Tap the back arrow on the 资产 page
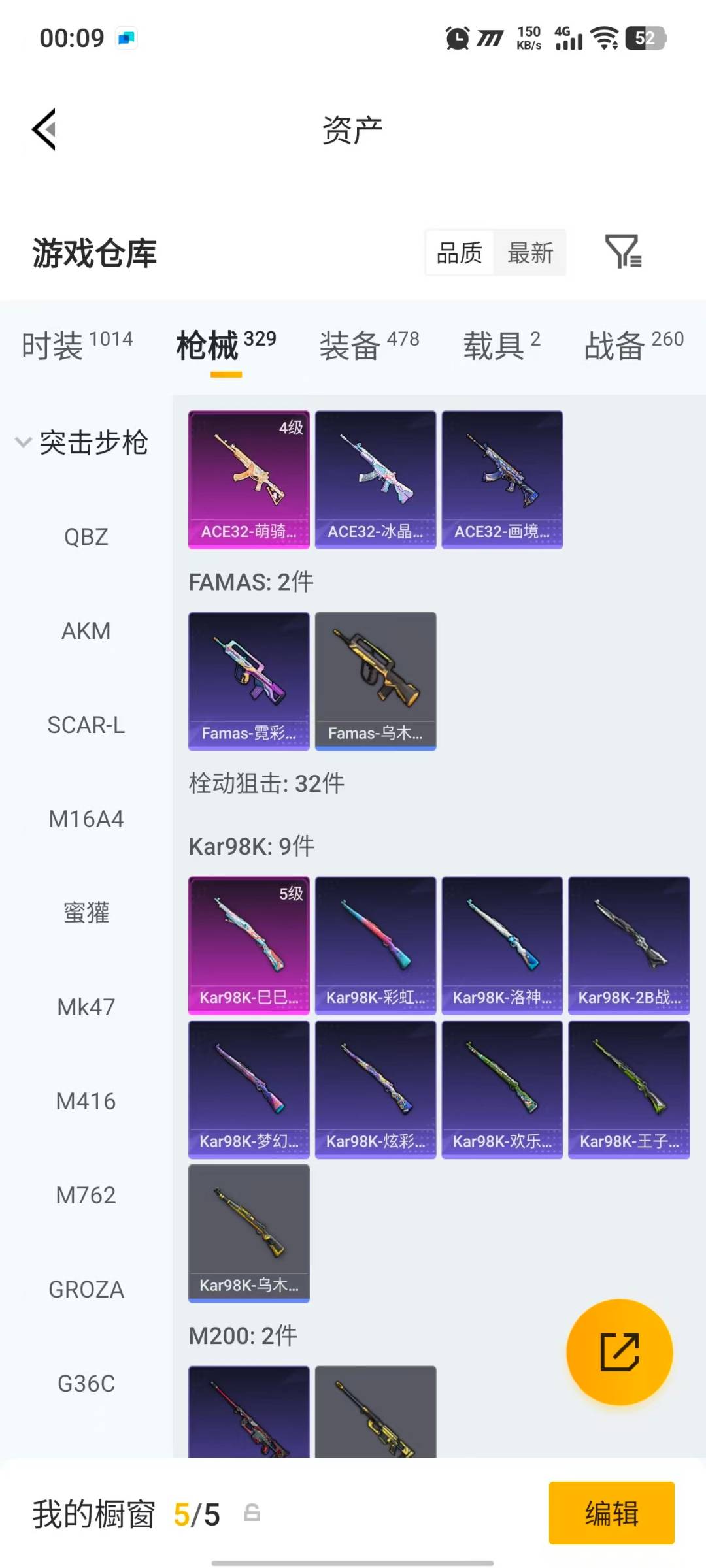 pos(43,129)
